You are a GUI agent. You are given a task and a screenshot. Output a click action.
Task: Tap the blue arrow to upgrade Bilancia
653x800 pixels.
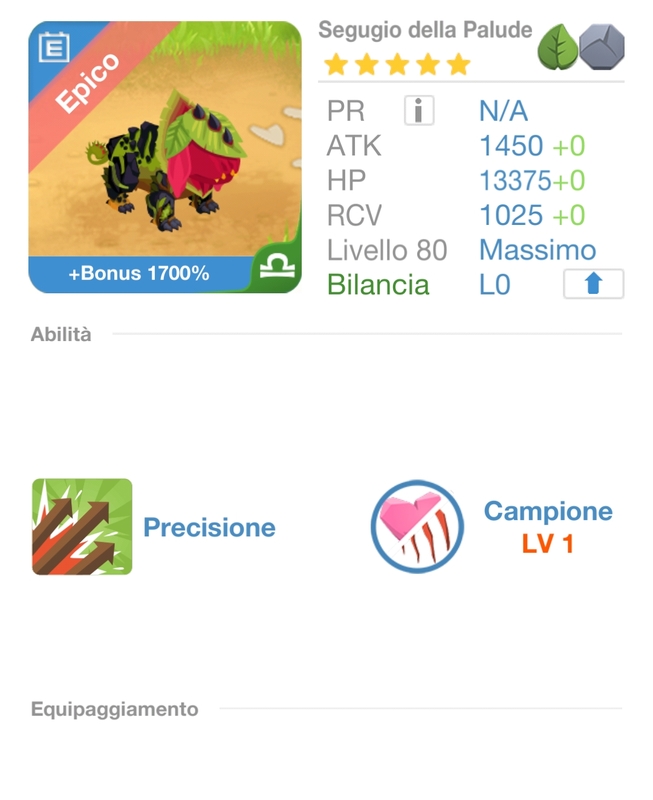pyautogui.click(x=593, y=284)
